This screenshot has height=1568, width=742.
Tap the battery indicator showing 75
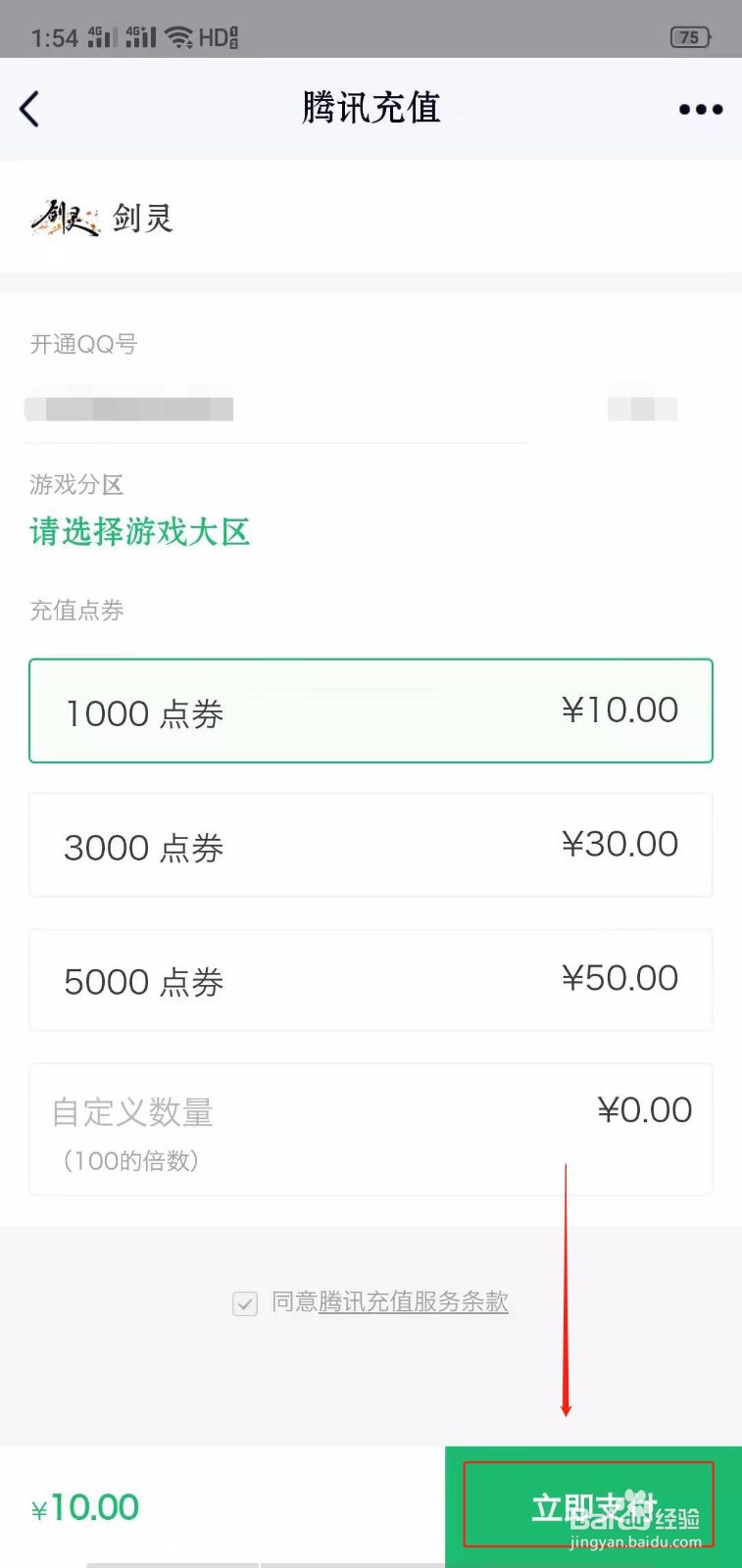(x=689, y=37)
